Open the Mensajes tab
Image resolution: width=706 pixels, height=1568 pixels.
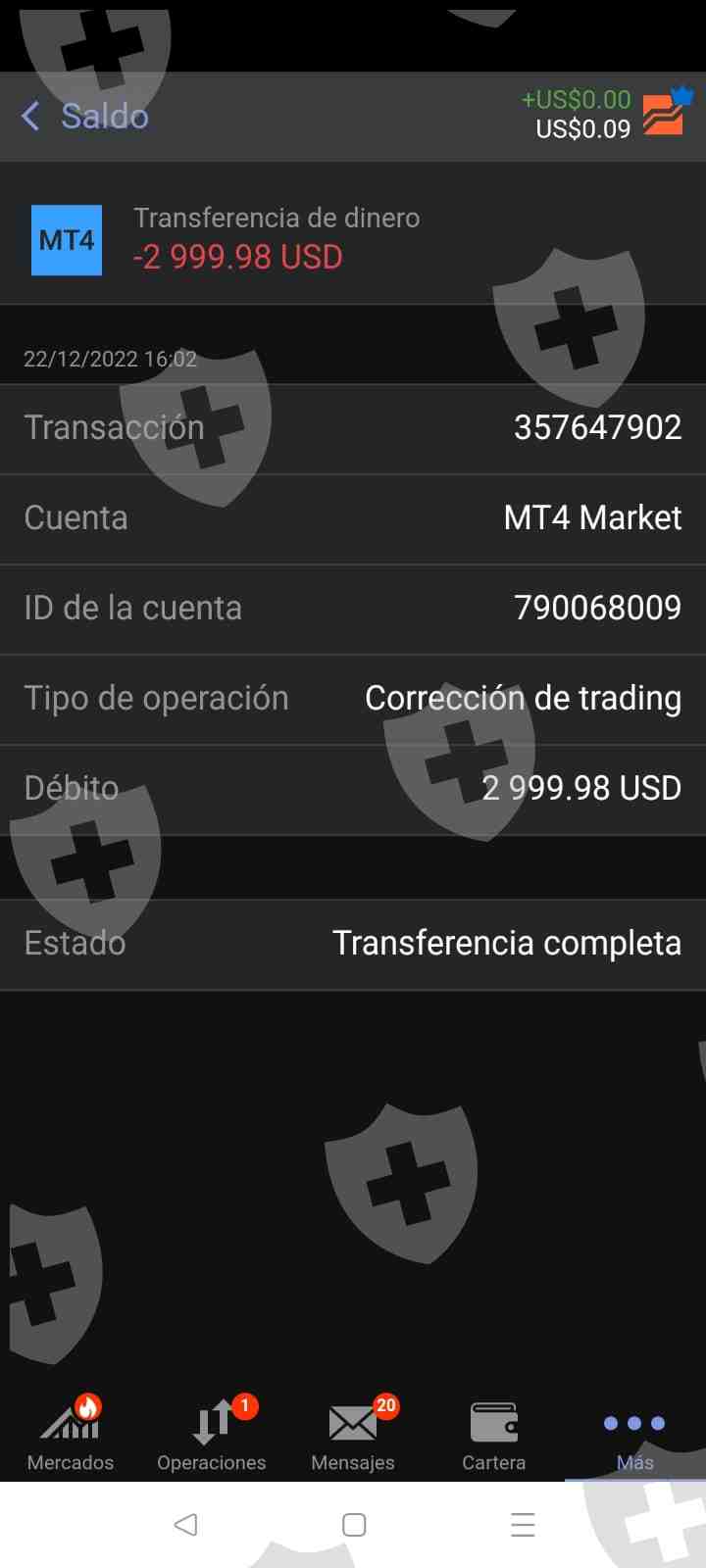coord(353,1436)
